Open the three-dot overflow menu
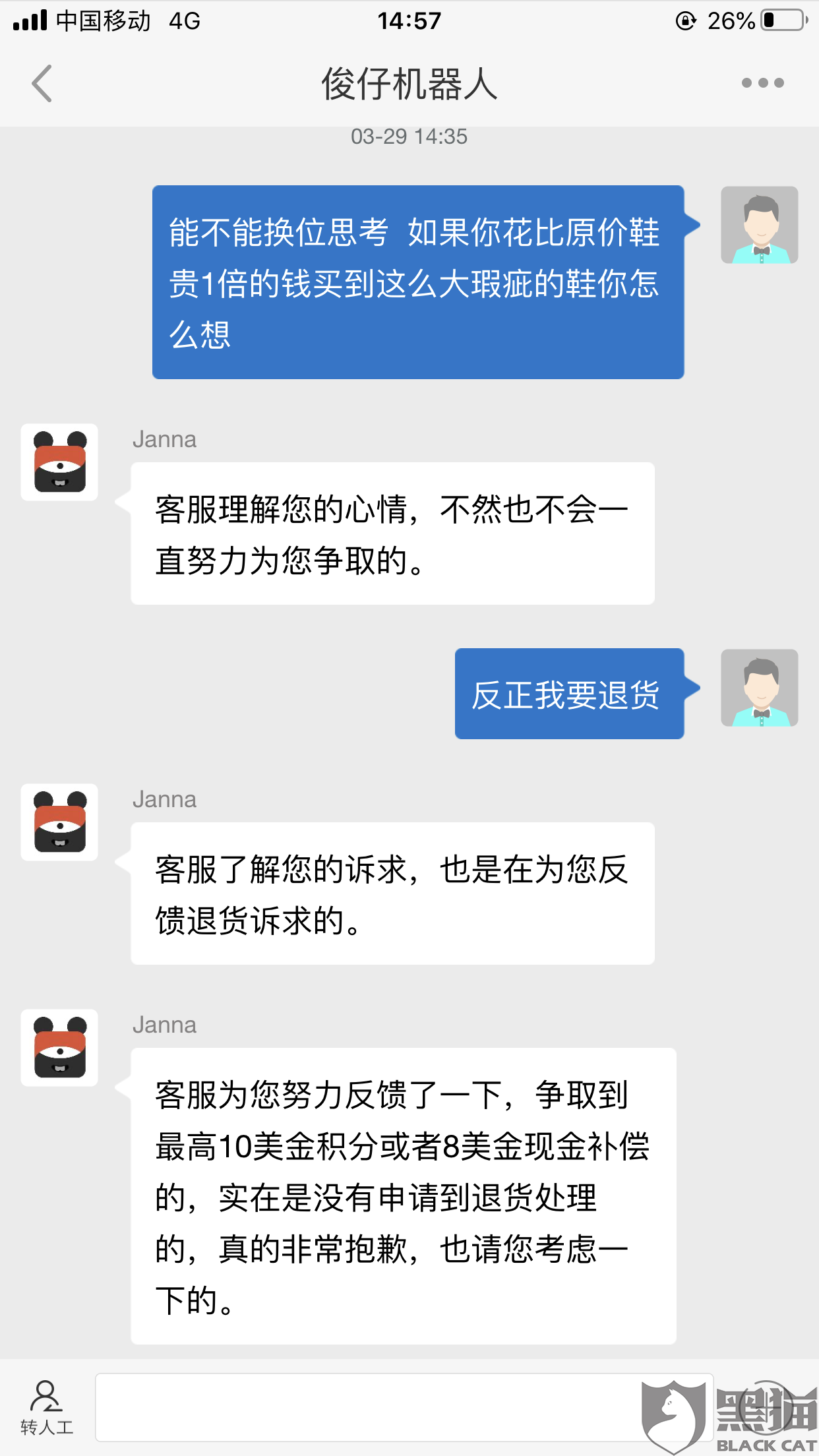819x1456 pixels. [x=762, y=83]
